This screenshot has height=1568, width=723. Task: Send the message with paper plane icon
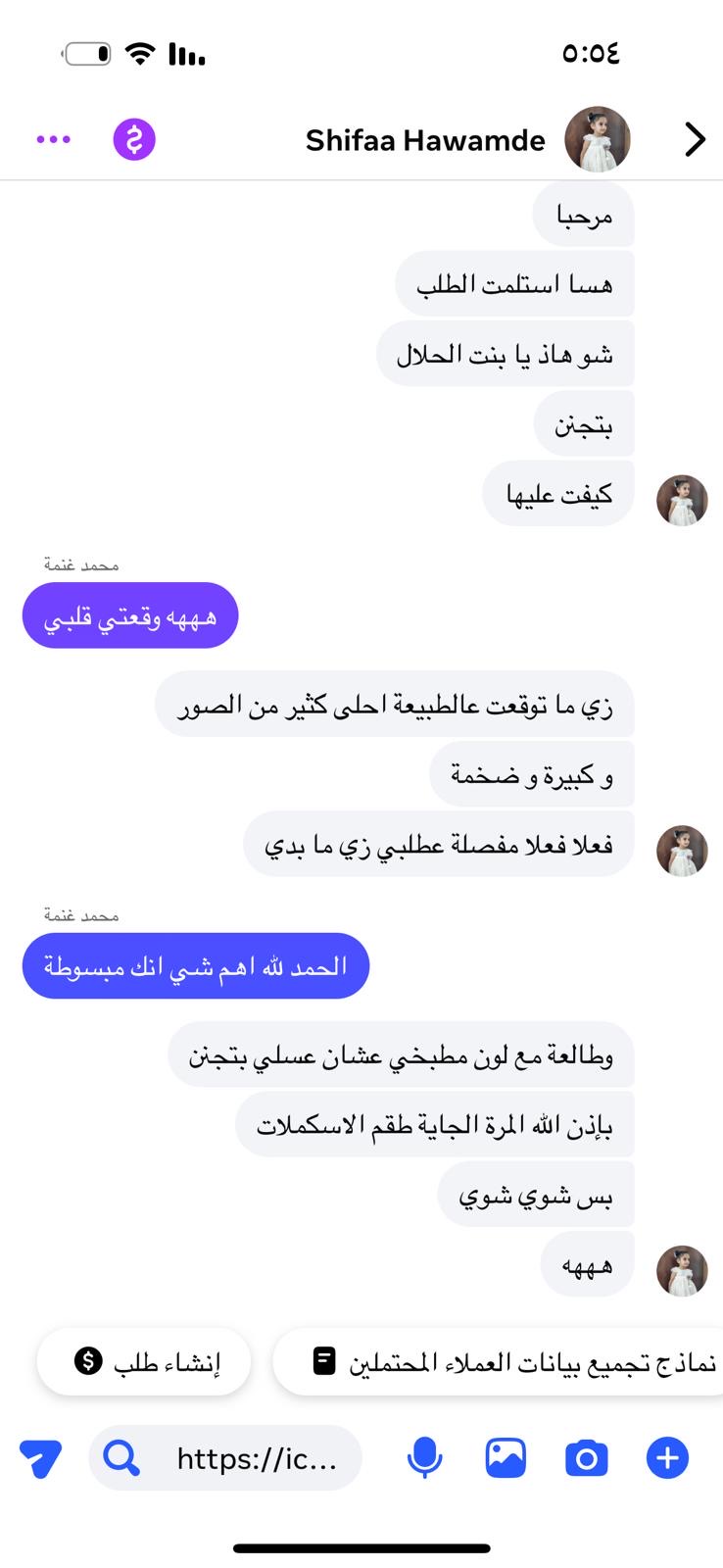[40, 1458]
